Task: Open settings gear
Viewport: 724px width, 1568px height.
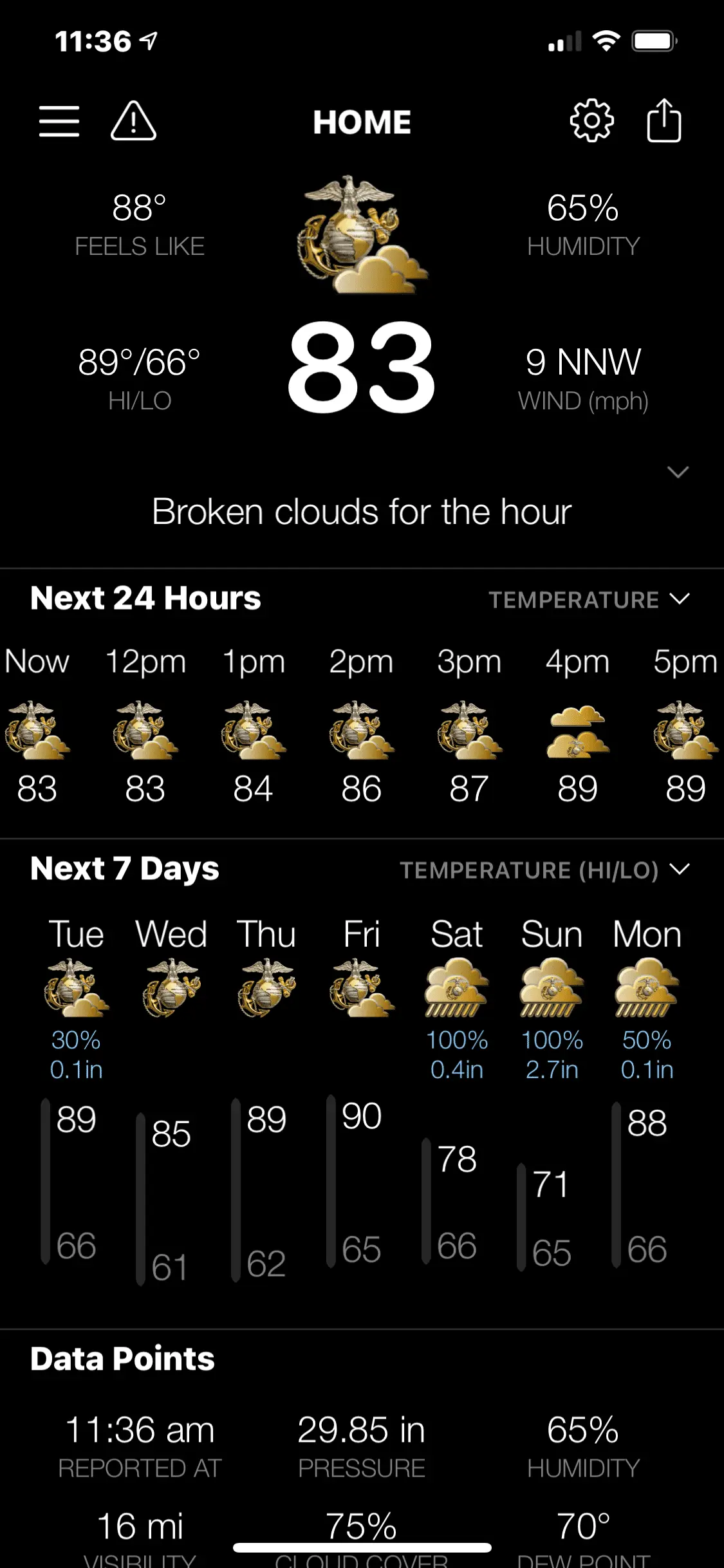Action: click(x=591, y=121)
